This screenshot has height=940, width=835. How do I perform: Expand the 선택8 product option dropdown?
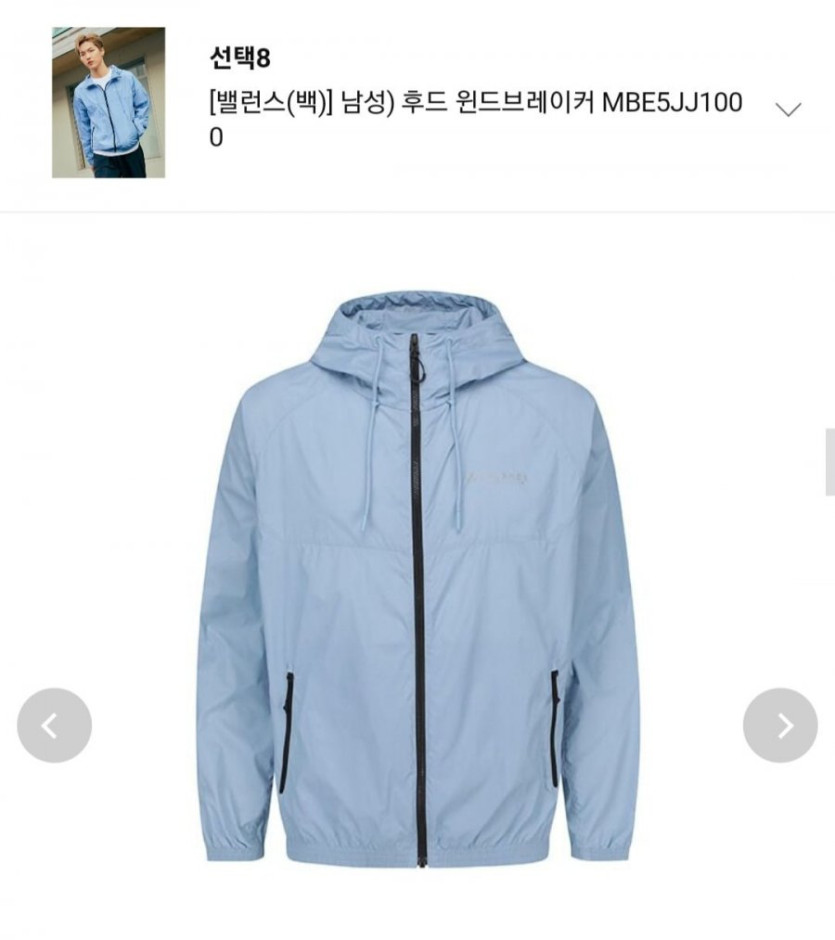tap(788, 109)
